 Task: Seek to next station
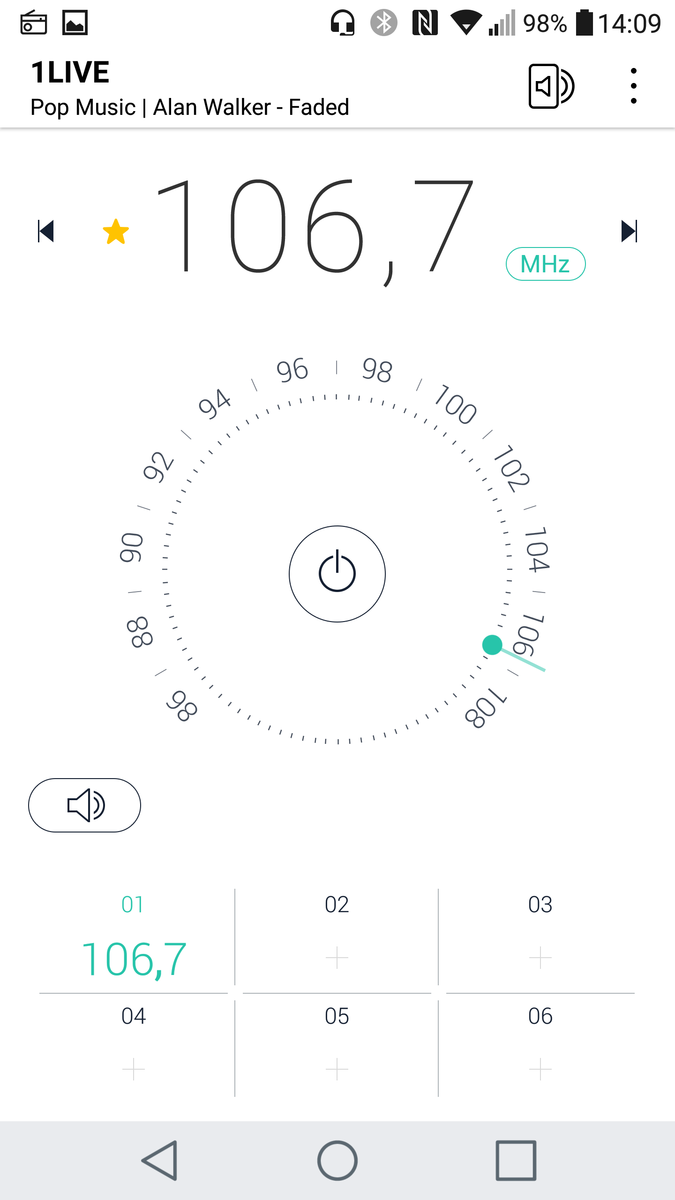[x=629, y=232]
